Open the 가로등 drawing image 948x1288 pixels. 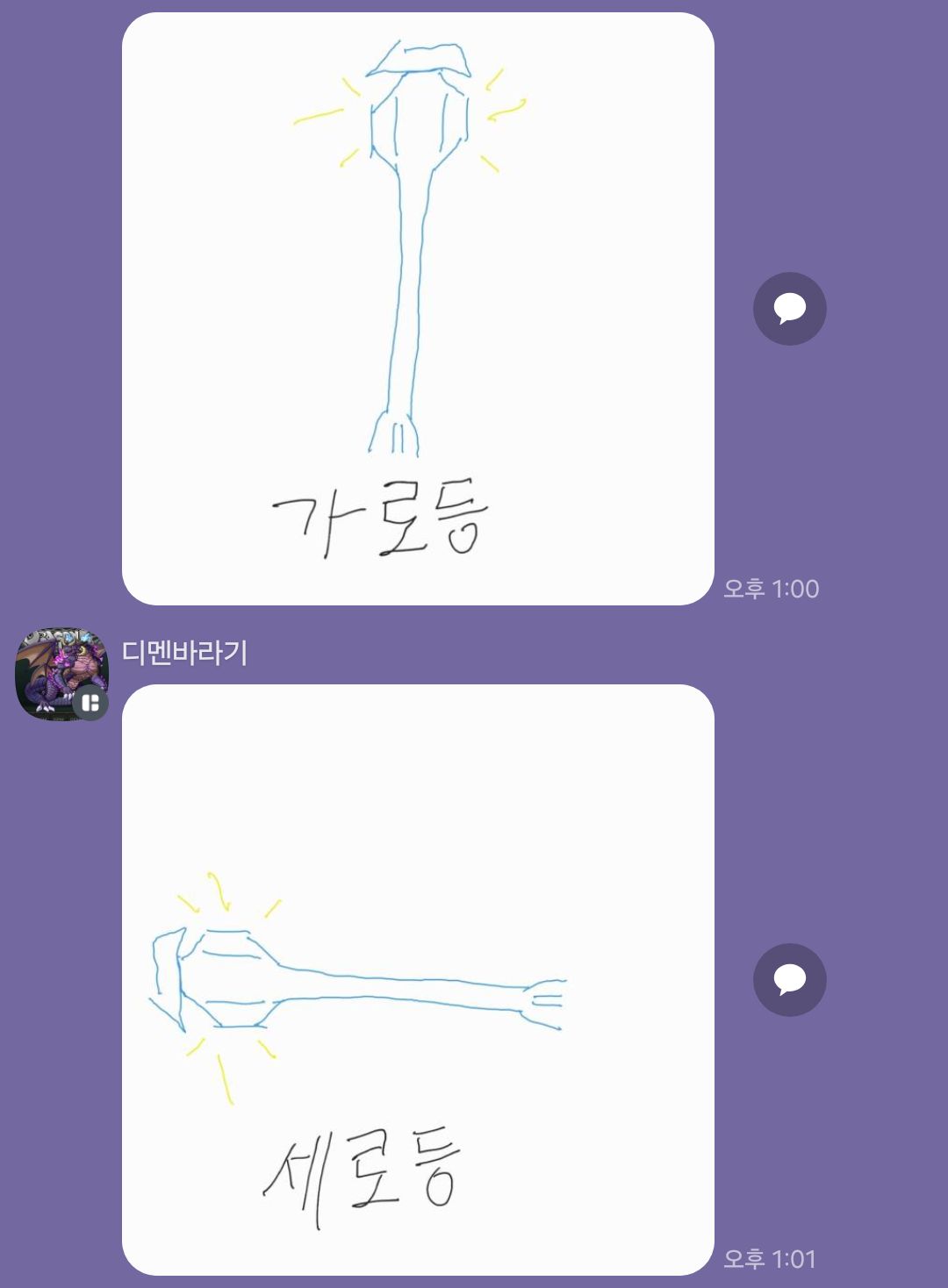(x=418, y=309)
